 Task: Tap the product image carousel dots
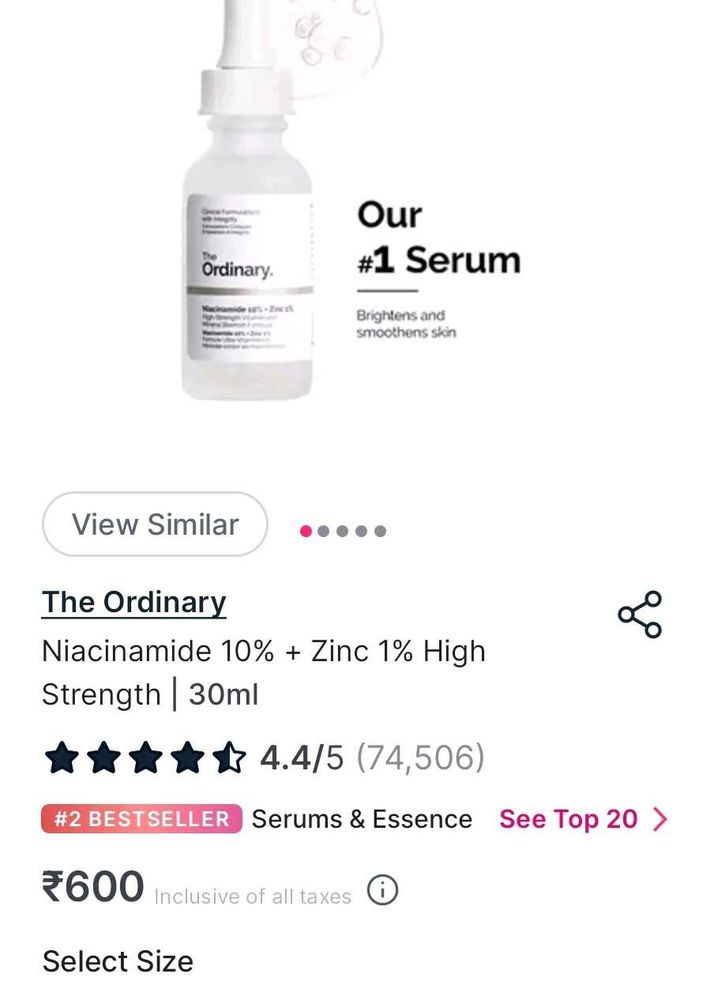pos(343,531)
